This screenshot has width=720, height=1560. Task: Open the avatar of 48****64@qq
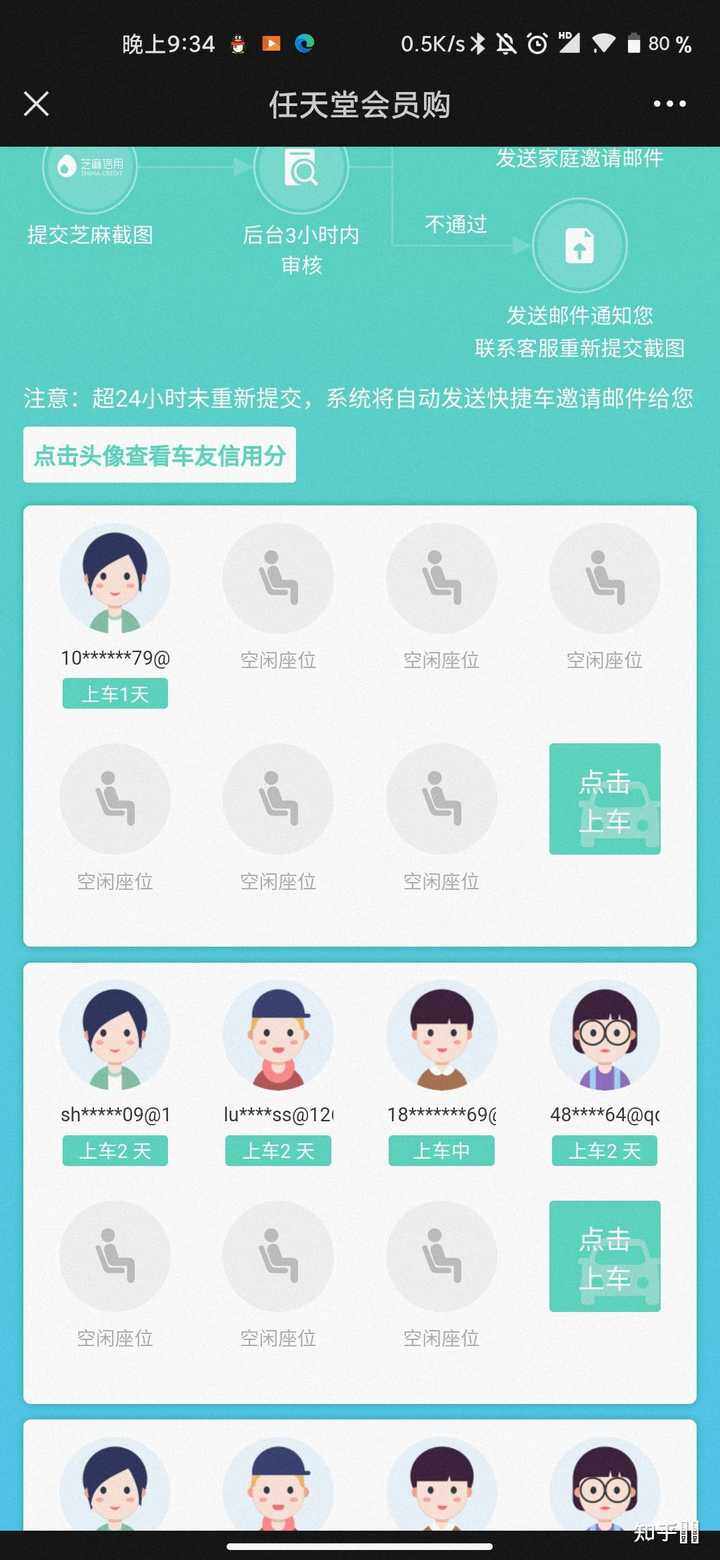[x=604, y=1035]
